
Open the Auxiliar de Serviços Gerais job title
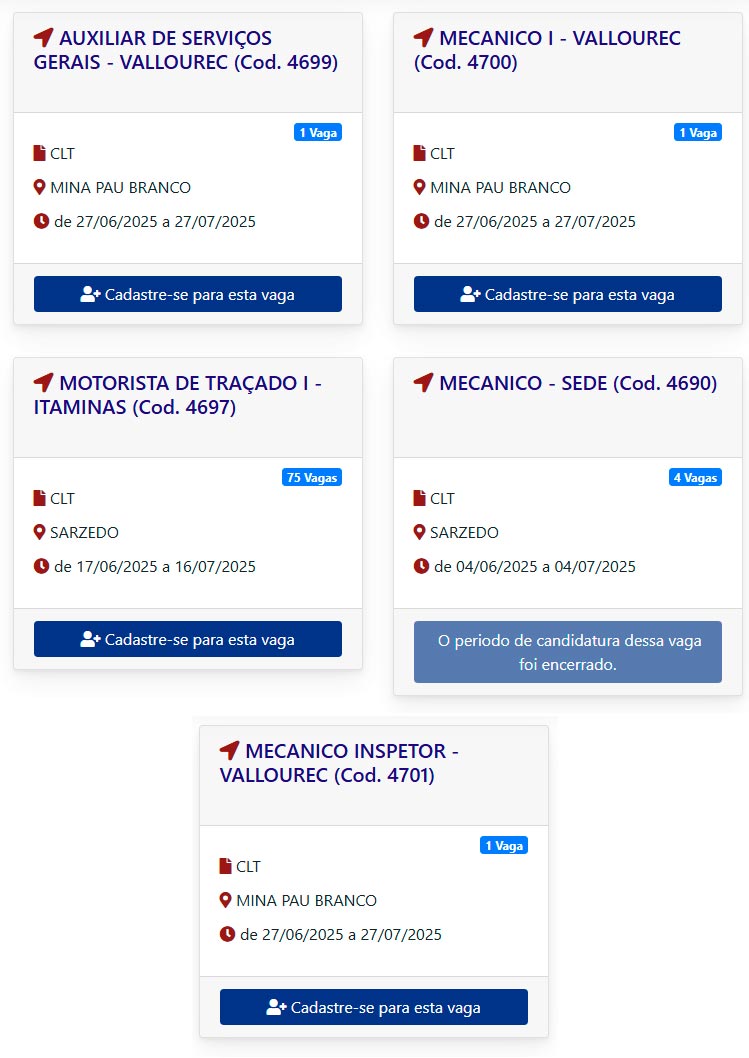pos(186,50)
